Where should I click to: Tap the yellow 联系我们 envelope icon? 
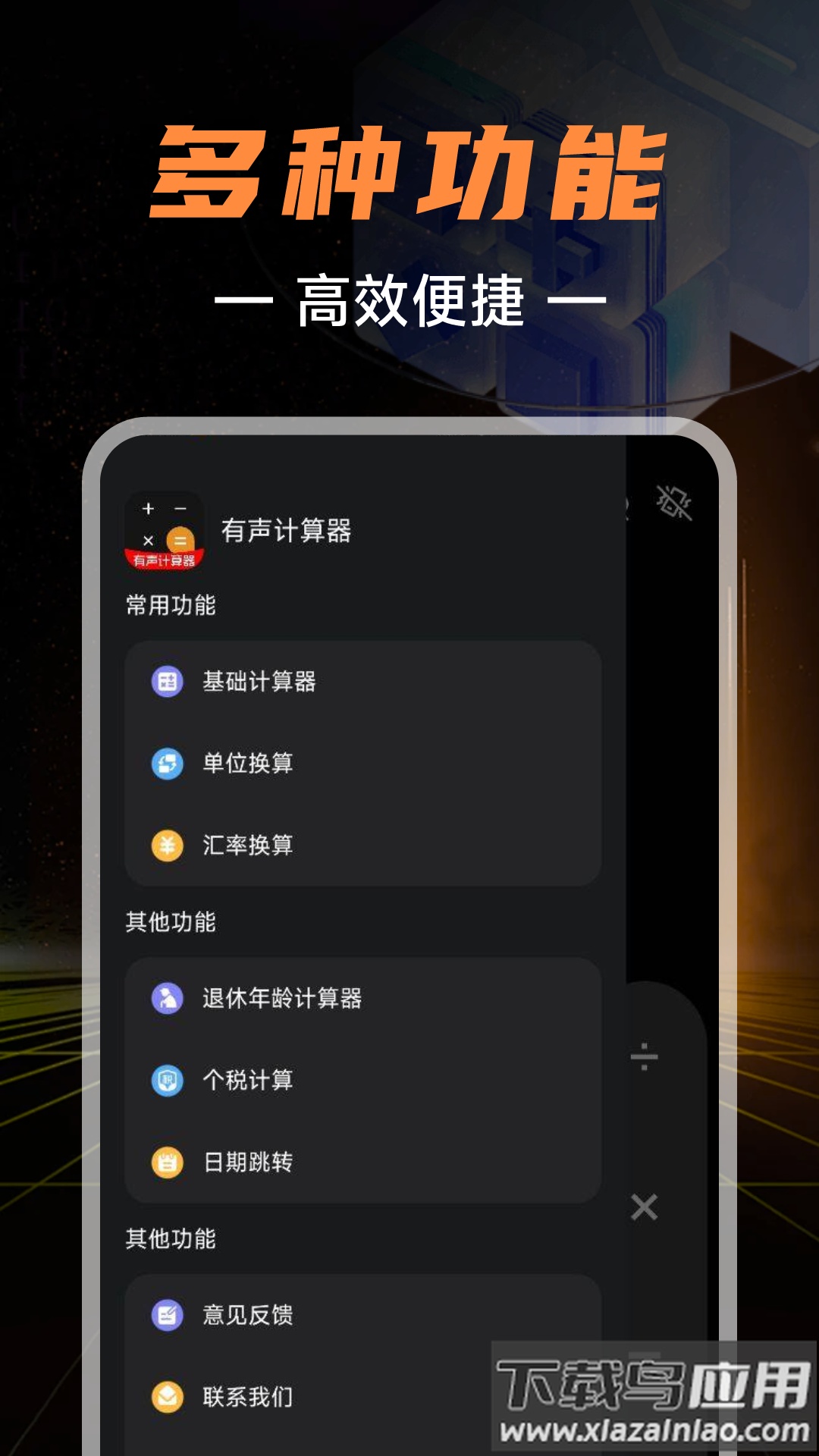click(169, 1395)
